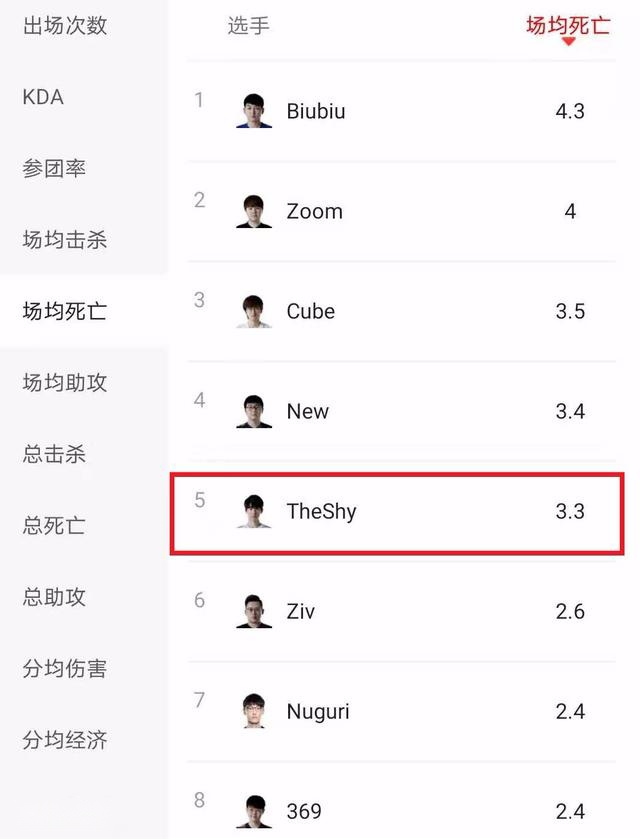Toggle sort order on 场均死亡 column header
Screen dimensions: 640x839
(x=568, y=27)
